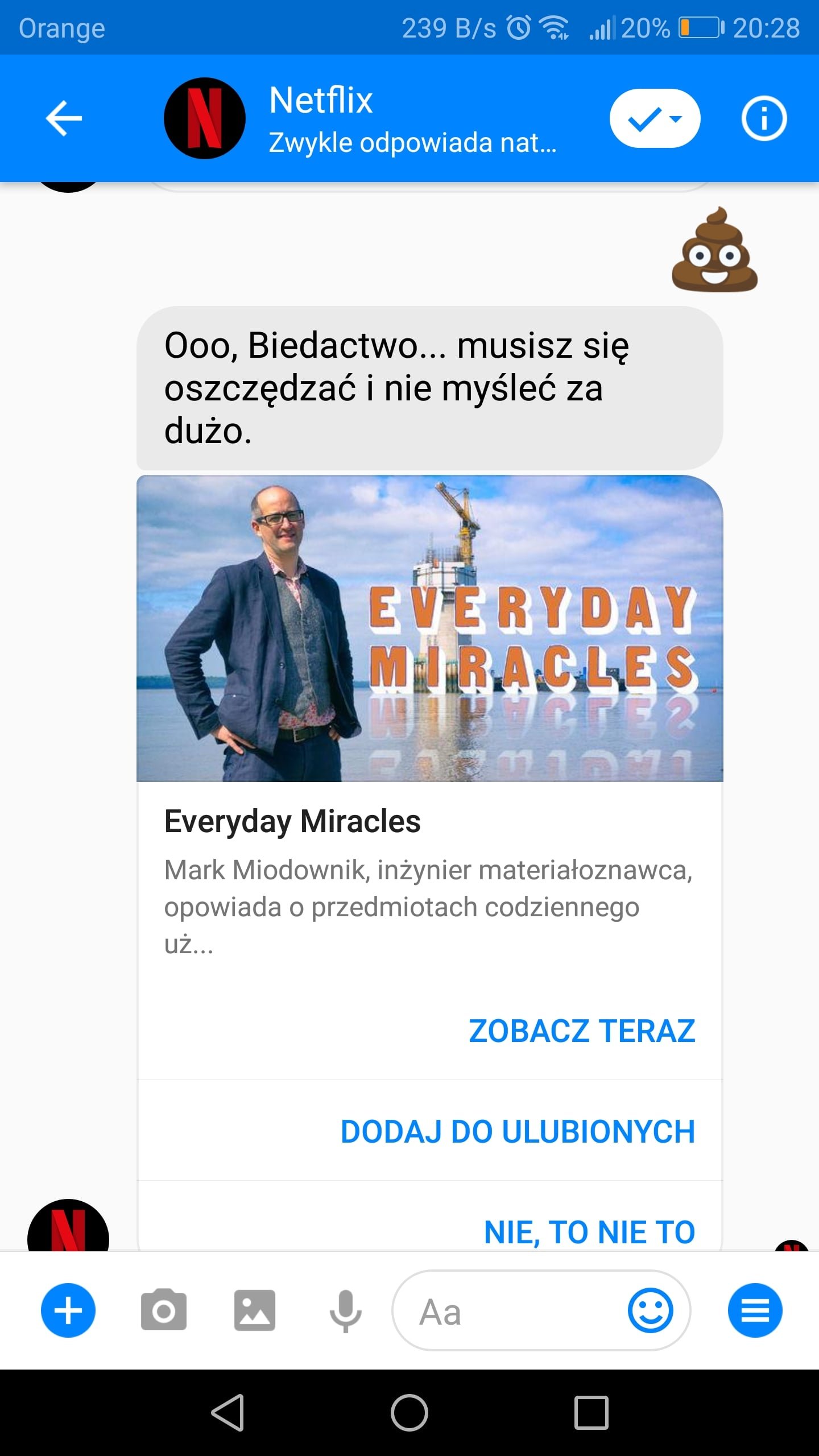
Task: Open the bot menu with three lines
Action: pos(755,1310)
